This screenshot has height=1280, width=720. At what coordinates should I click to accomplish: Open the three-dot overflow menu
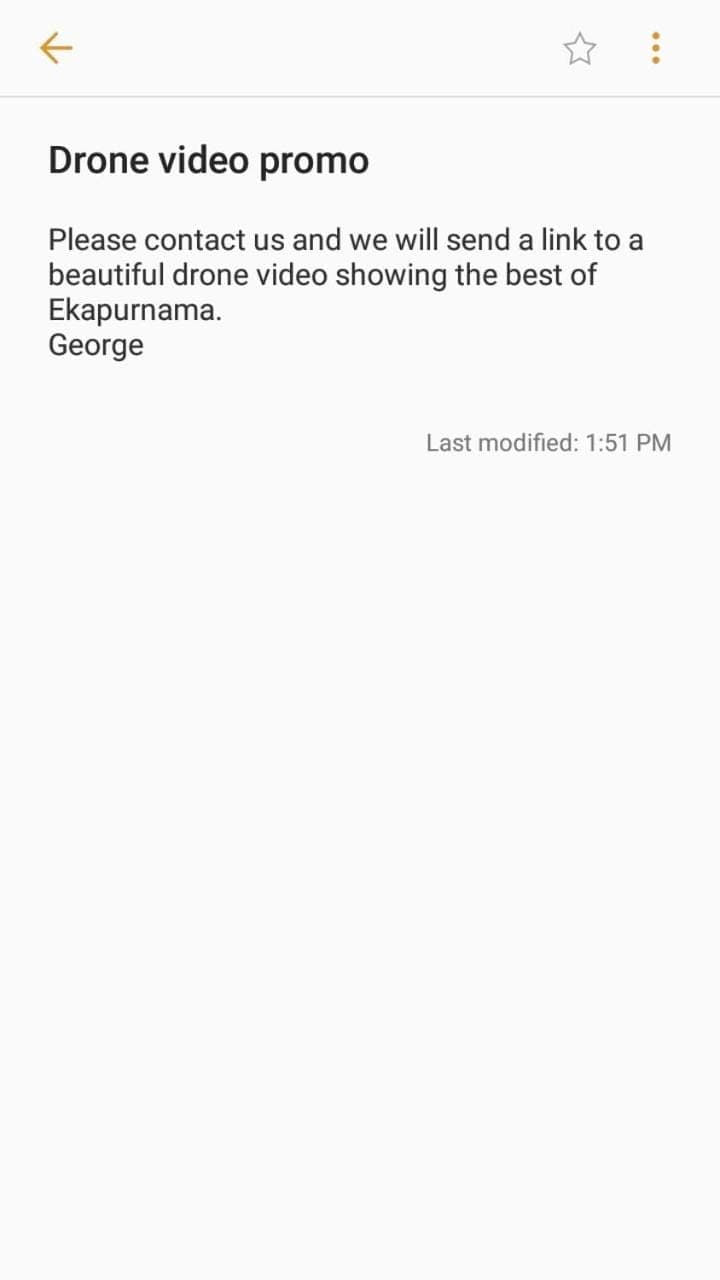(x=655, y=48)
